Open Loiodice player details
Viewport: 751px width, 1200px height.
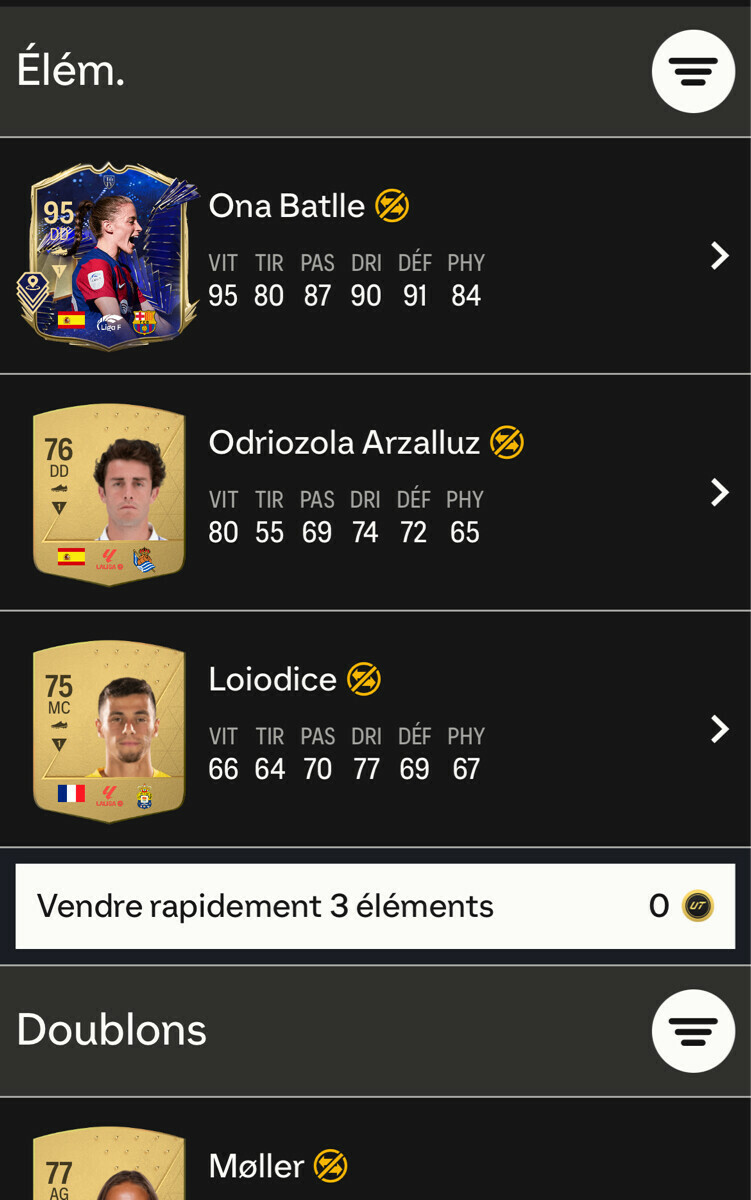718,729
